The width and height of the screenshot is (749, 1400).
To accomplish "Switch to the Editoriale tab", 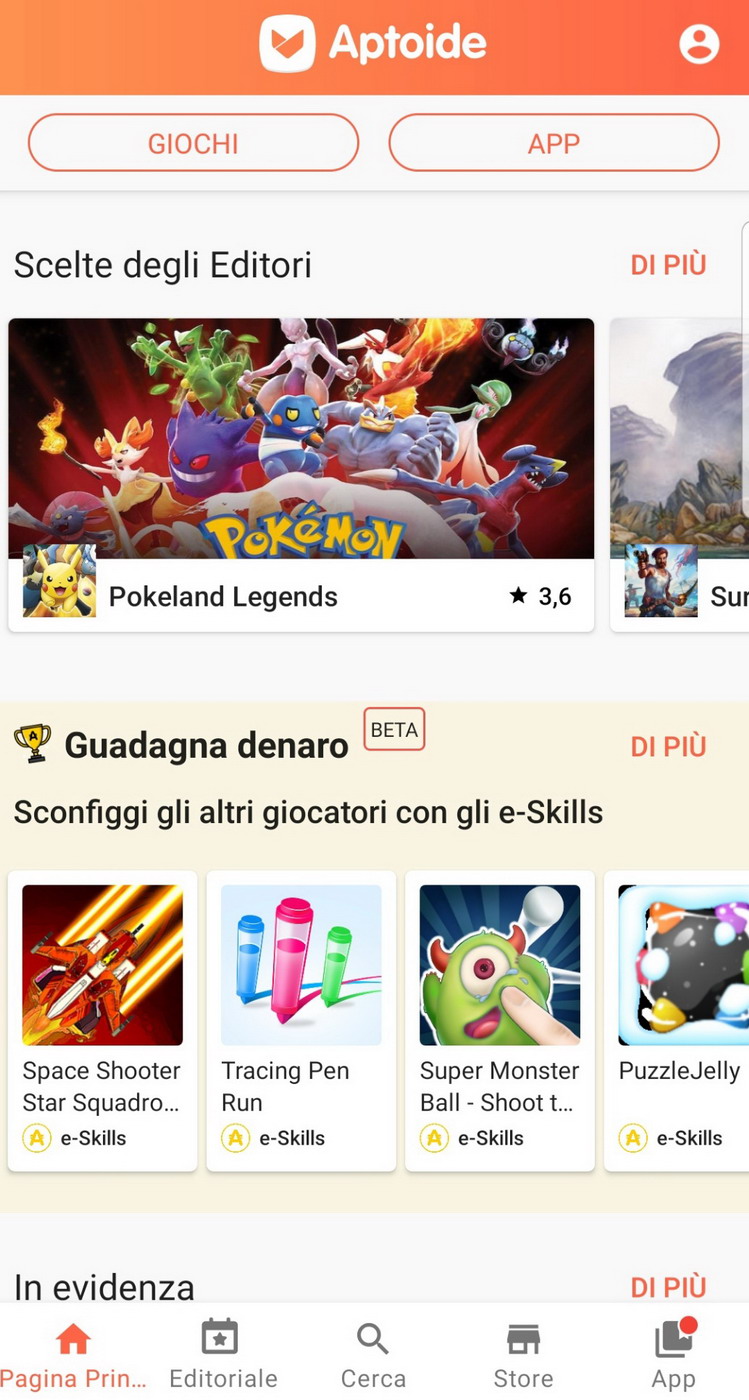I will (x=223, y=1354).
